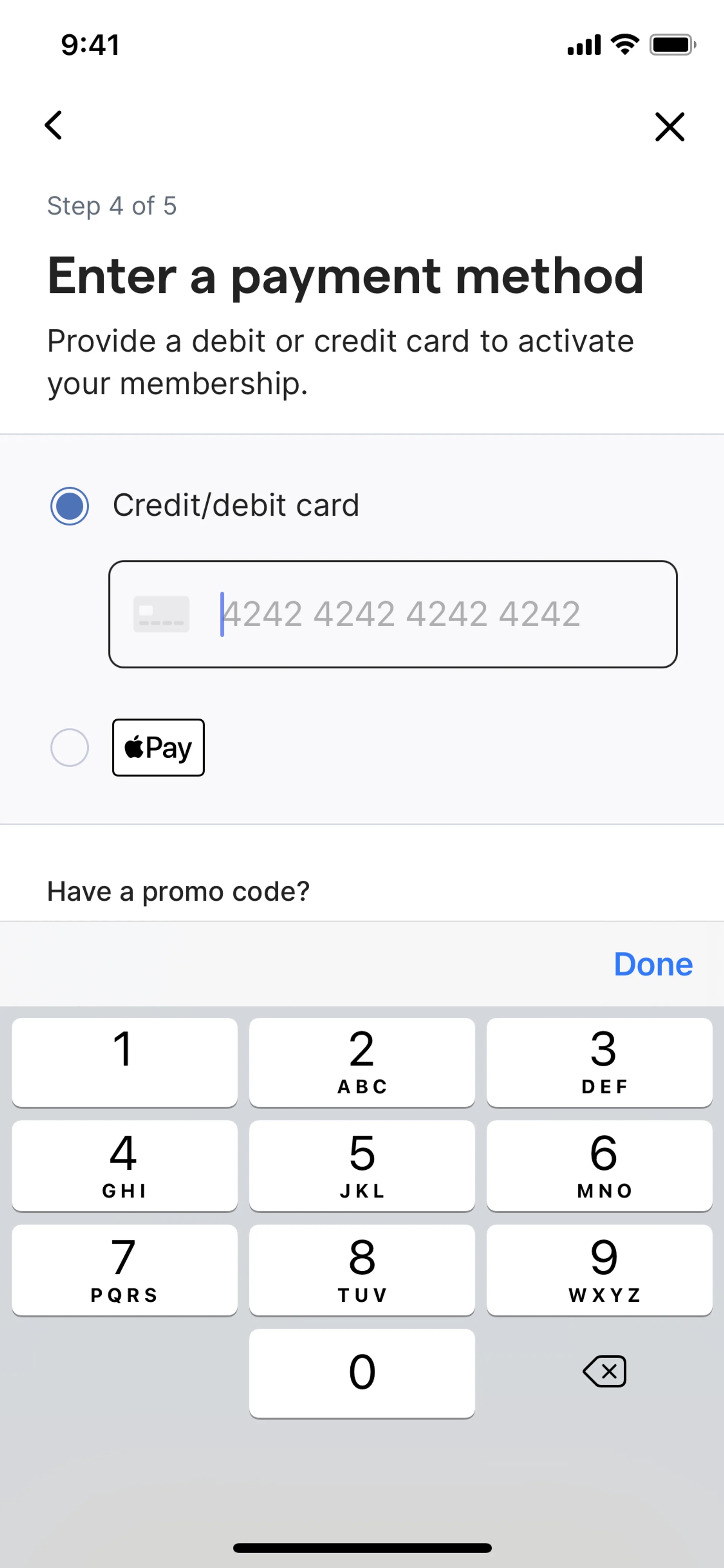Type digit 4 on the keypad
724x1568 pixels.
pos(124,1166)
